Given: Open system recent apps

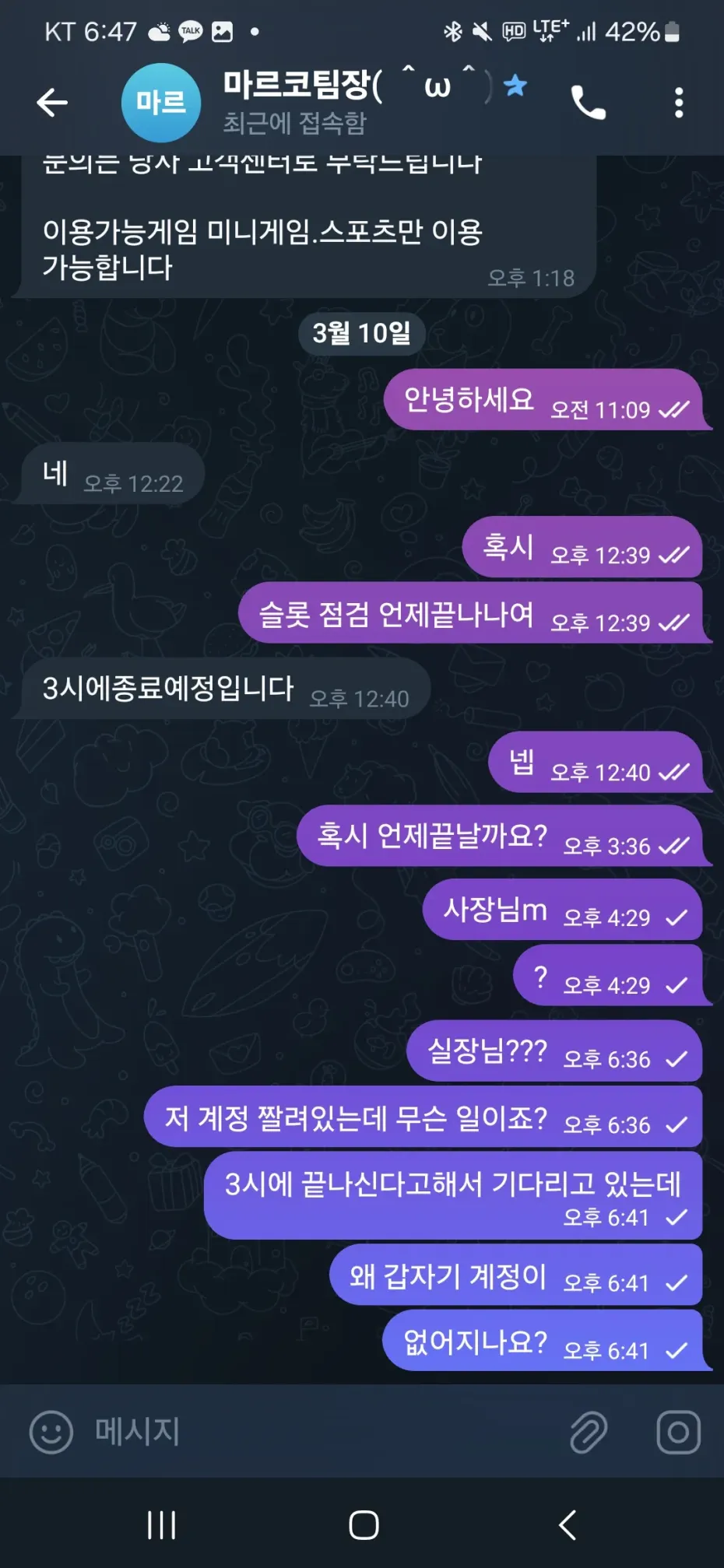Looking at the screenshot, I should (x=162, y=1525).
